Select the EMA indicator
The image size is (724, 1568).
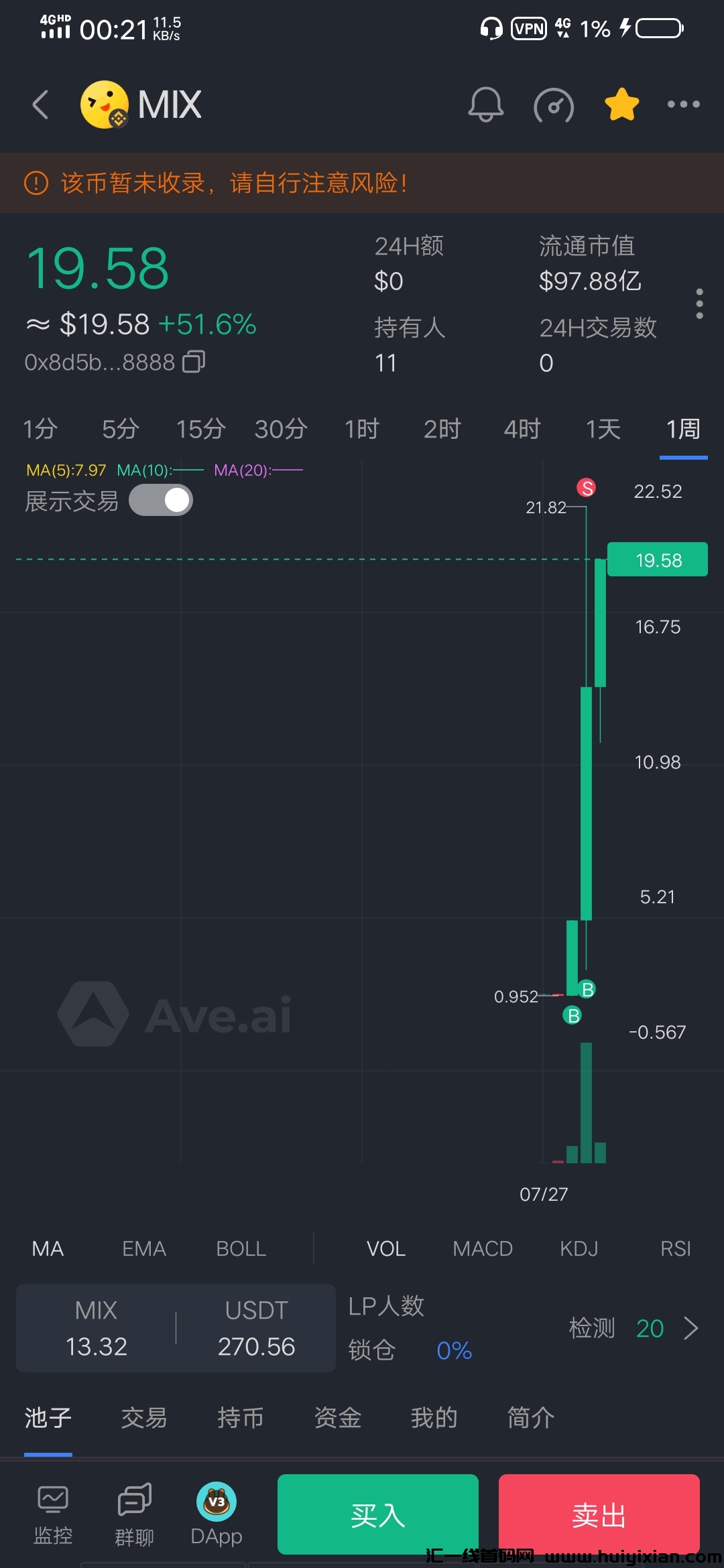click(143, 1249)
